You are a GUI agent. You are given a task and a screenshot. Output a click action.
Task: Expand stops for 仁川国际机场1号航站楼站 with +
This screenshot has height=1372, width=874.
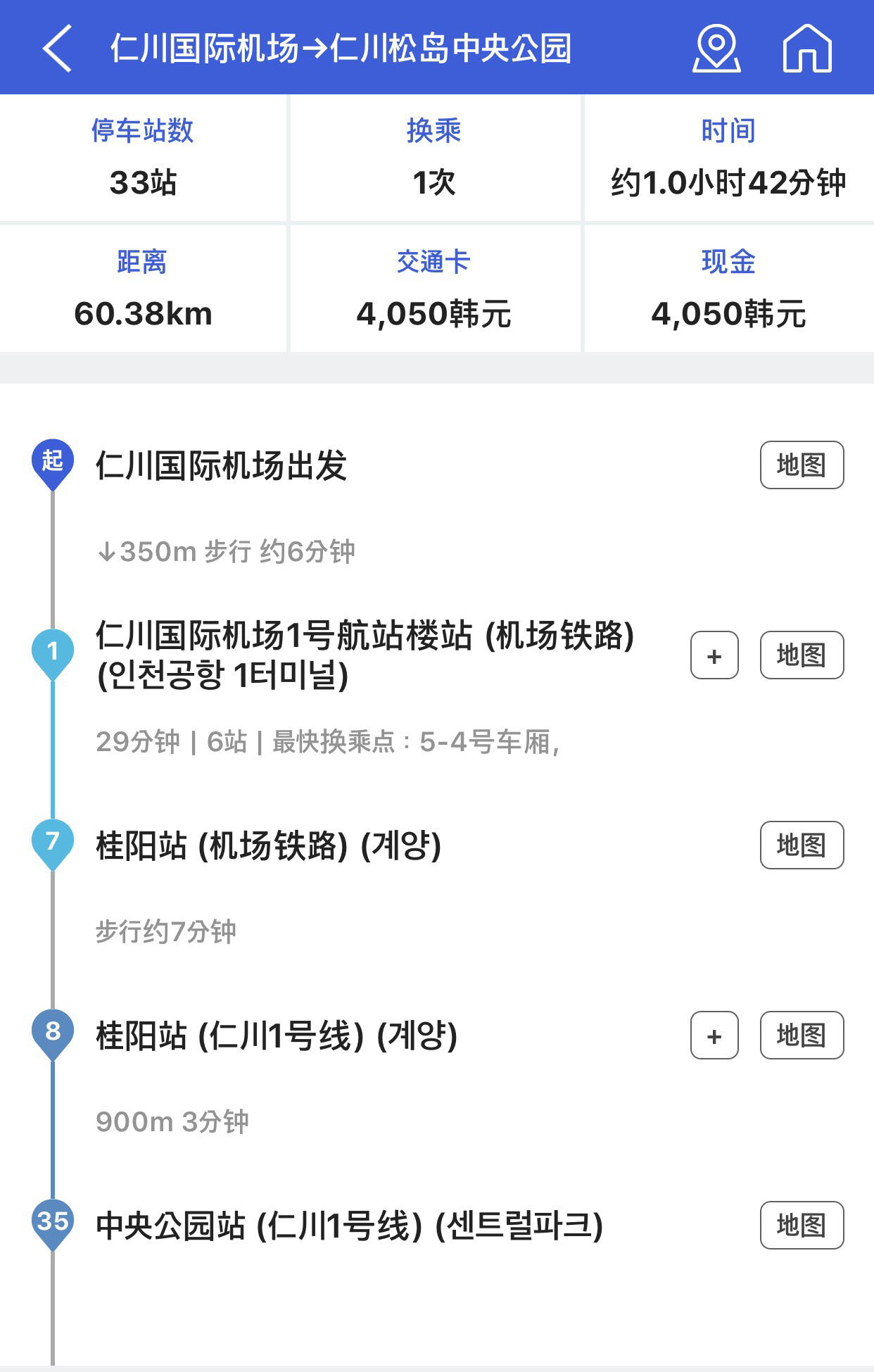714,655
